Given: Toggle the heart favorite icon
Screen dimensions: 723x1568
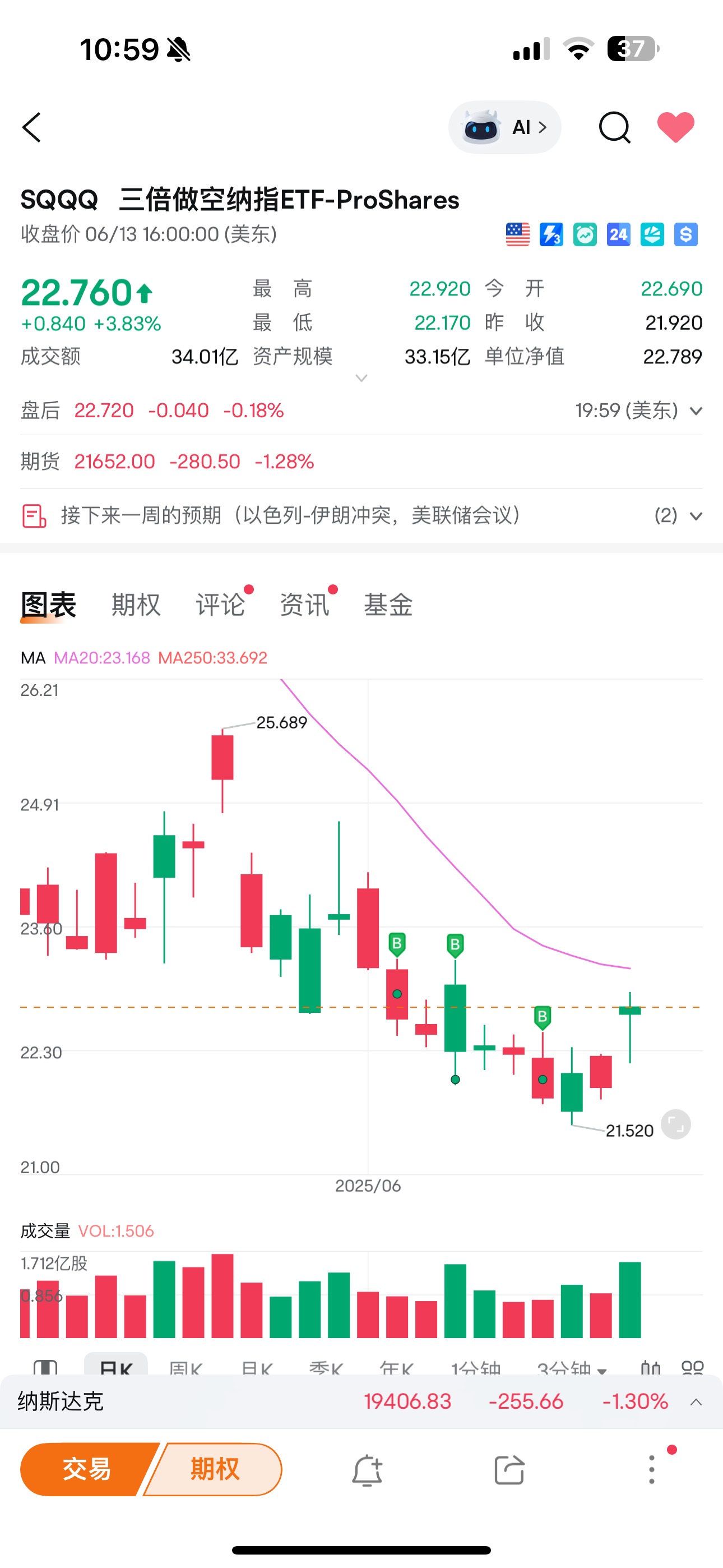Looking at the screenshot, I should (675, 127).
